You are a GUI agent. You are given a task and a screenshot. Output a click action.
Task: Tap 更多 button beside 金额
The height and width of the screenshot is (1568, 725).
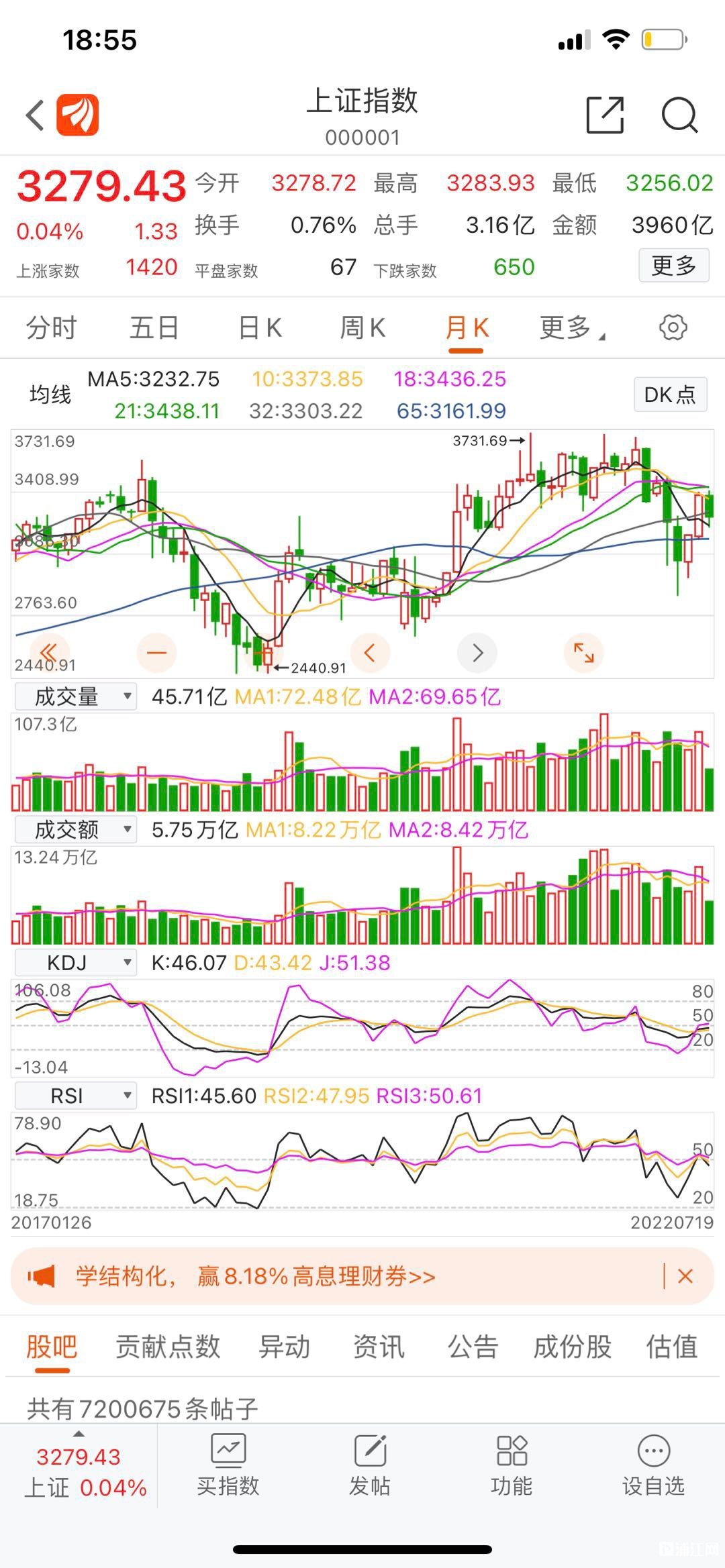tap(673, 266)
